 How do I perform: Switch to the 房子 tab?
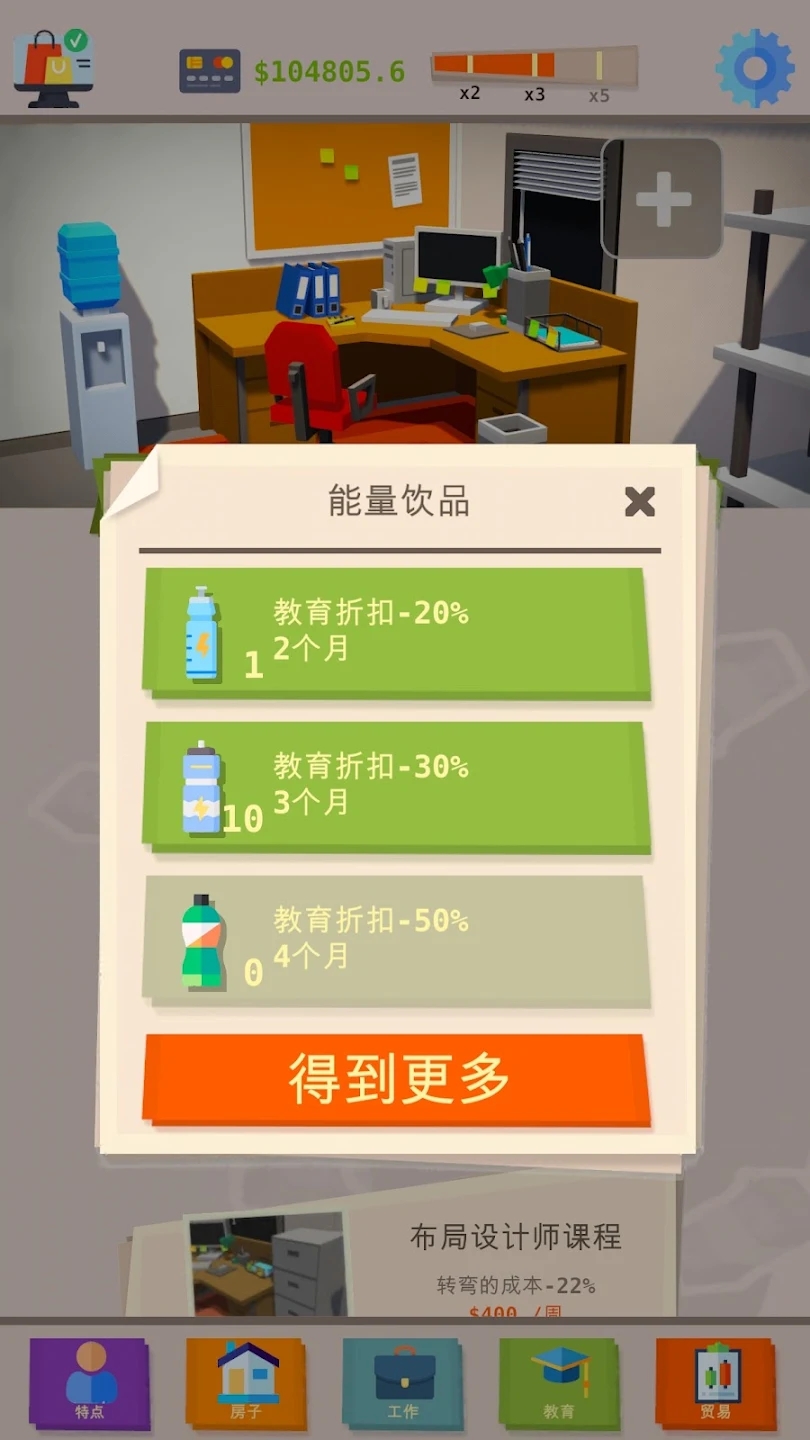coord(246,1383)
